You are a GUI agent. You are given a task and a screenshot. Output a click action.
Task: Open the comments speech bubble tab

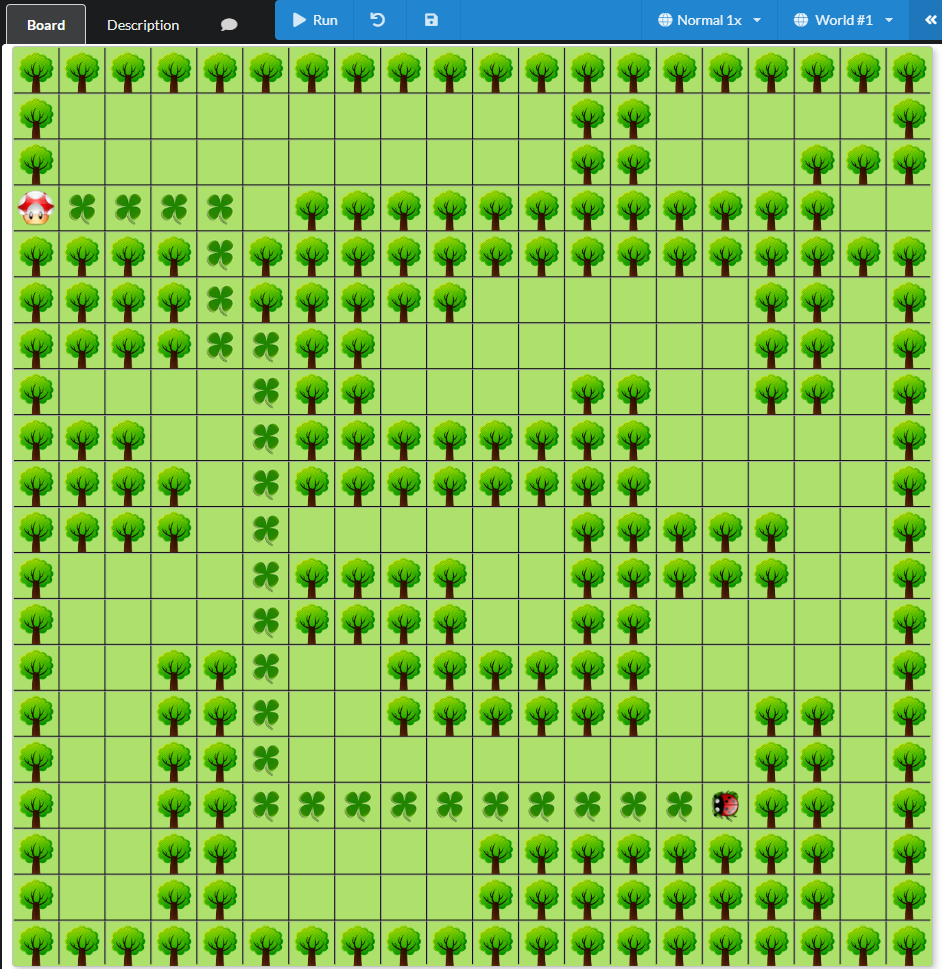pyautogui.click(x=229, y=25)
